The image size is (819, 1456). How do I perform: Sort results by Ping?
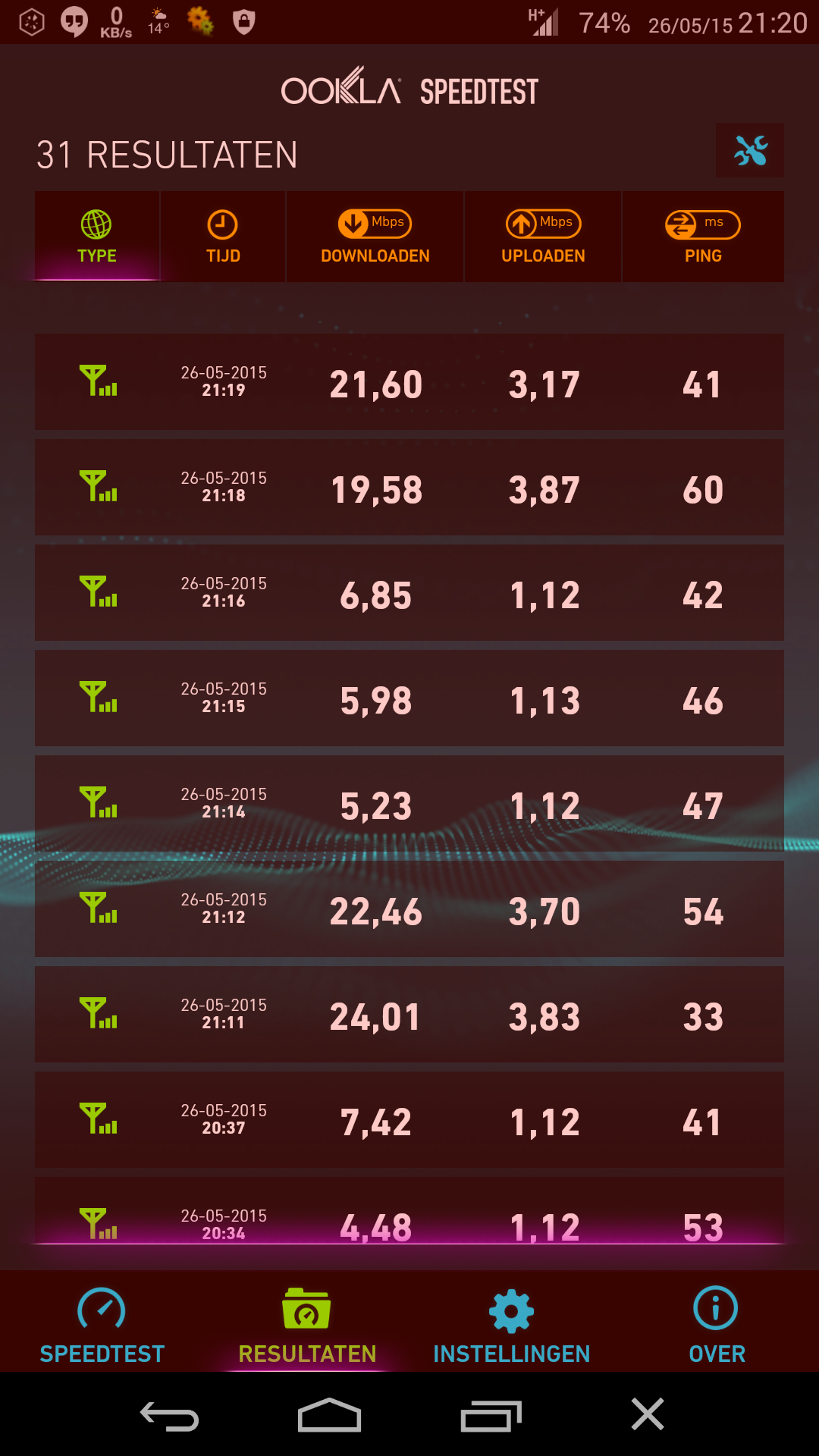[x=702, y=237]
